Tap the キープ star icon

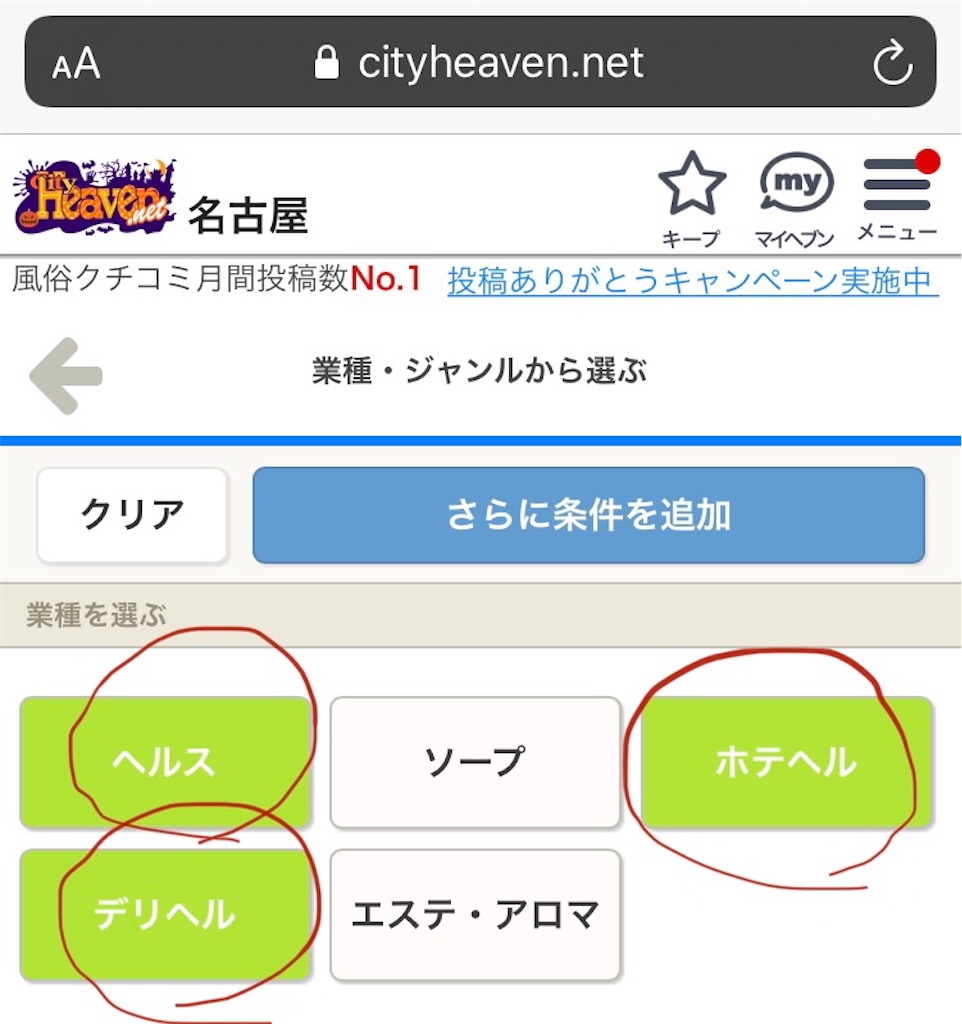[x=691, y=185]
